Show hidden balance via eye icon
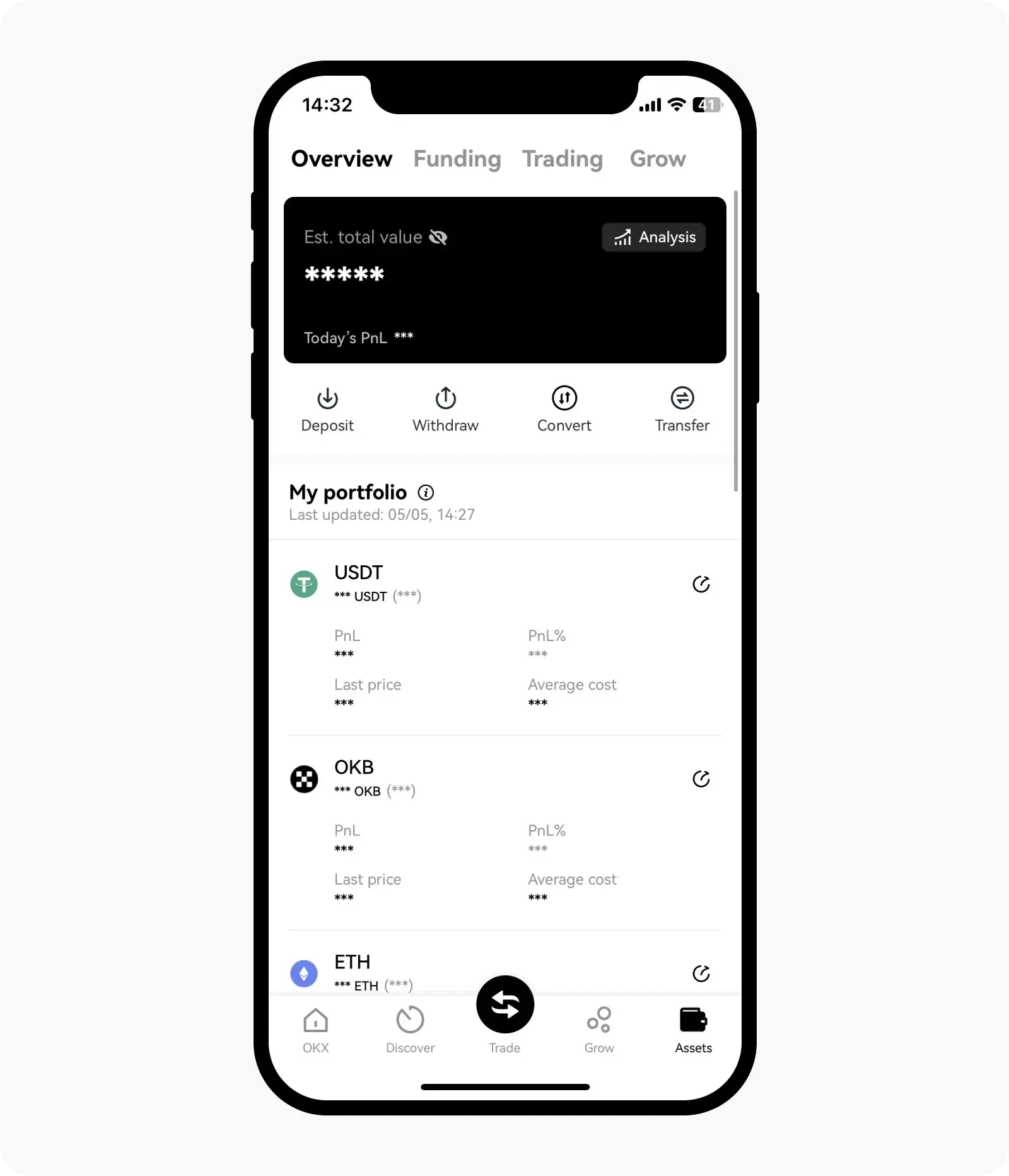The width and height of the screenshot is (1009, 1176). pyautogui.click(x=438, y=237)
